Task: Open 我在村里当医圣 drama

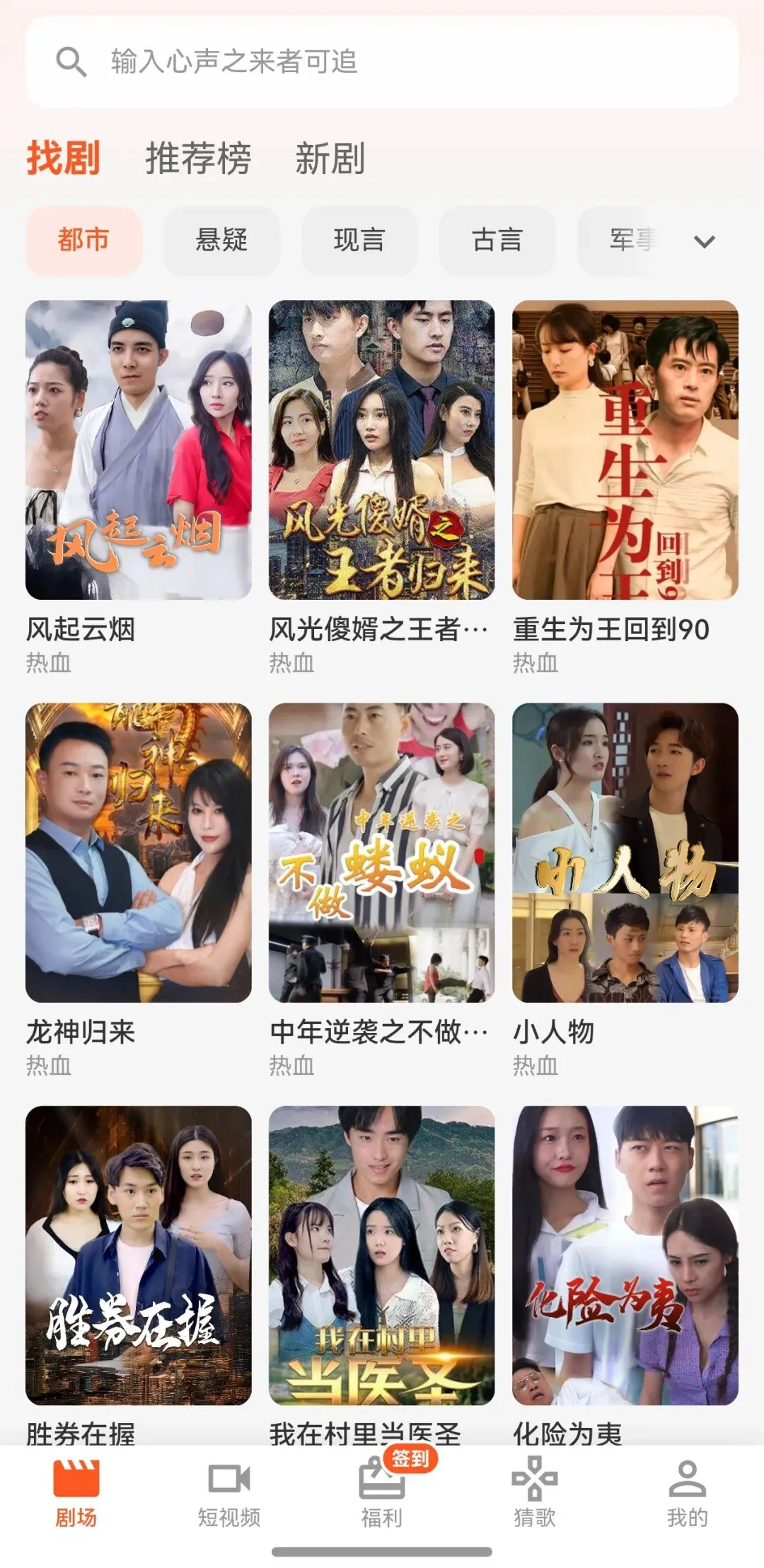Action: tap(381, 1255)
